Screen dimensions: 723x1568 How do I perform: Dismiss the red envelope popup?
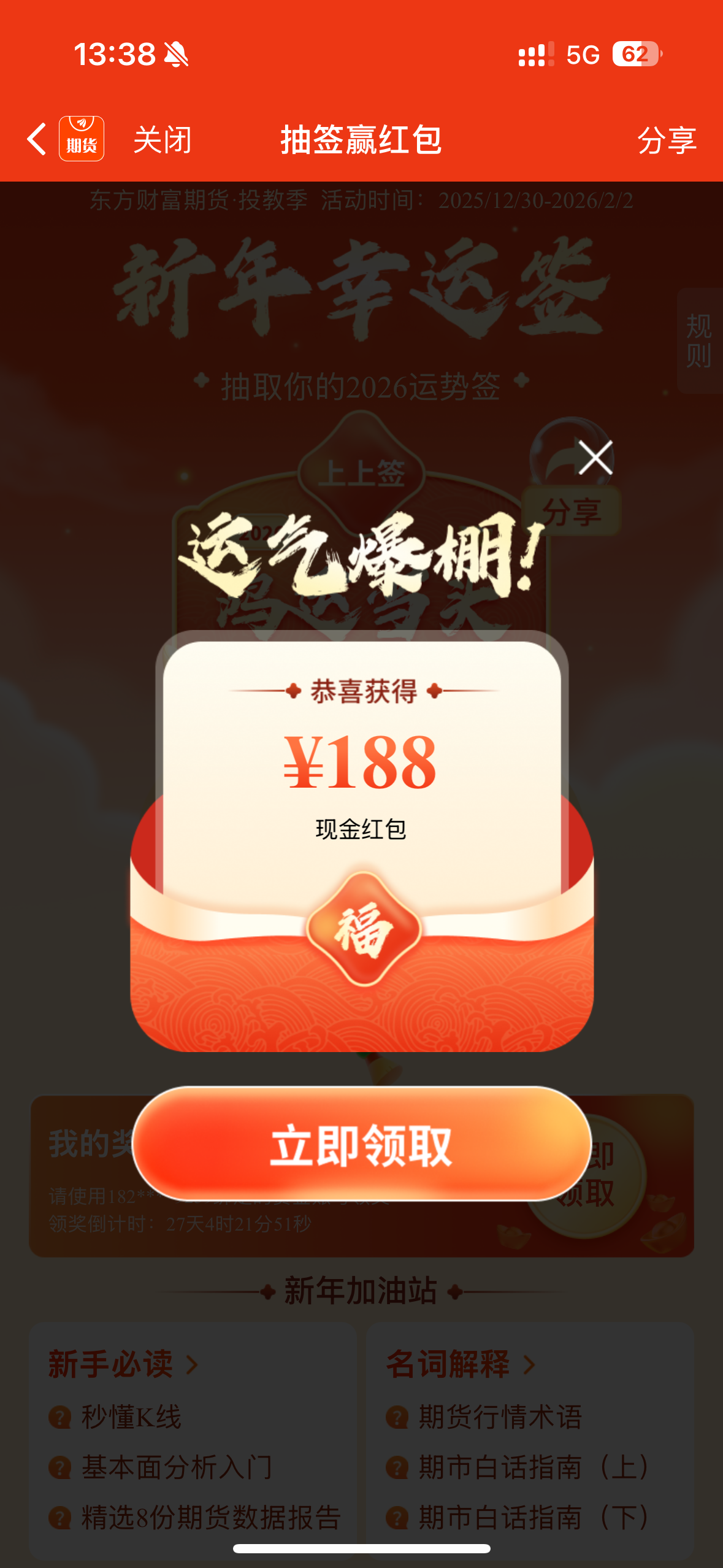[x=595, y=458]
